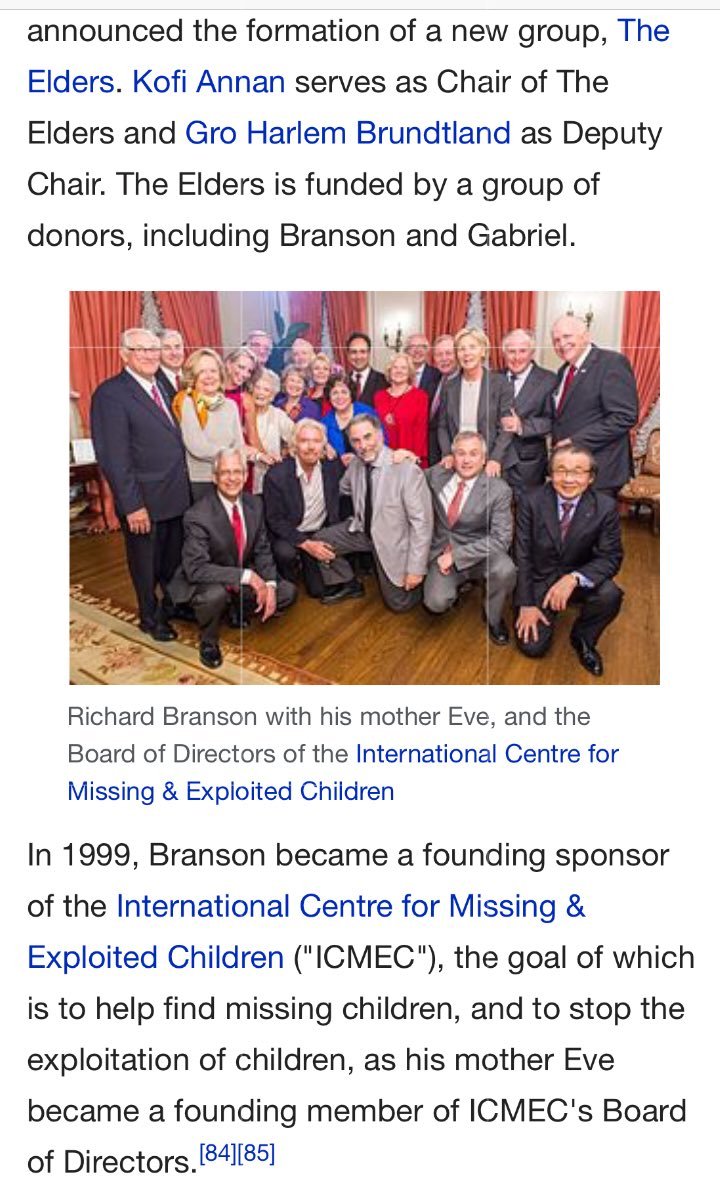Screen dimensions: 720x1195
Task: Open the Kofi Annan article link
Action: (x=209, y=82)
